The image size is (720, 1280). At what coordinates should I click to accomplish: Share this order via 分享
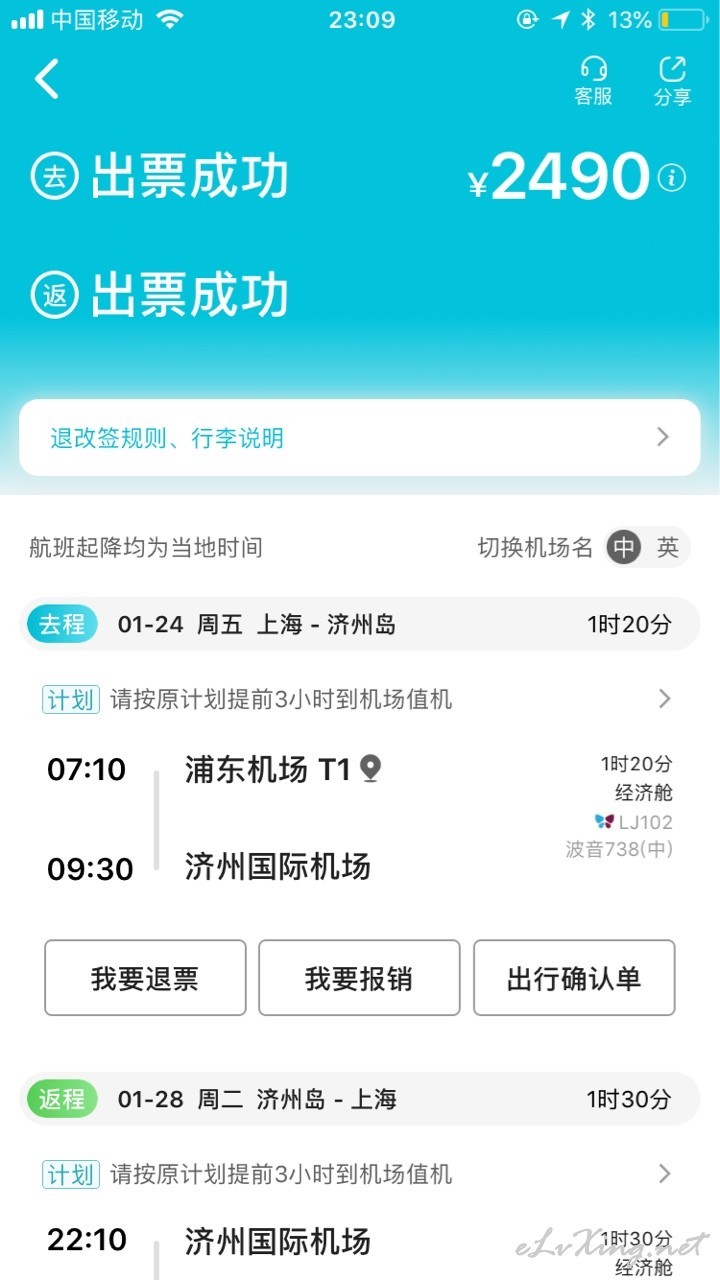(x=672, y=81)
